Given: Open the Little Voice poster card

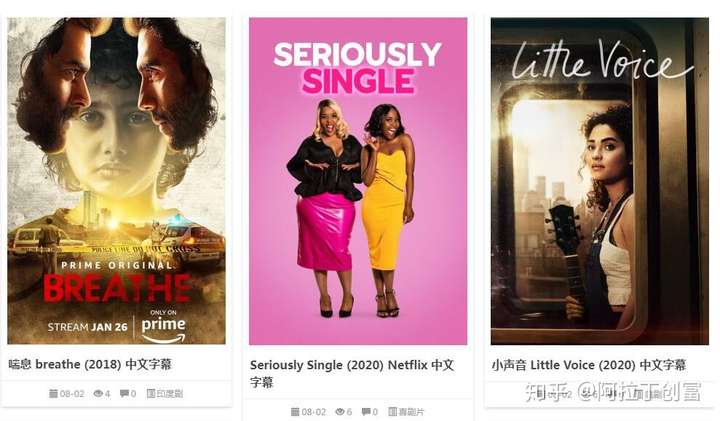Looking at the screenshot, I should pyautogui.click(x=599, y=180).
